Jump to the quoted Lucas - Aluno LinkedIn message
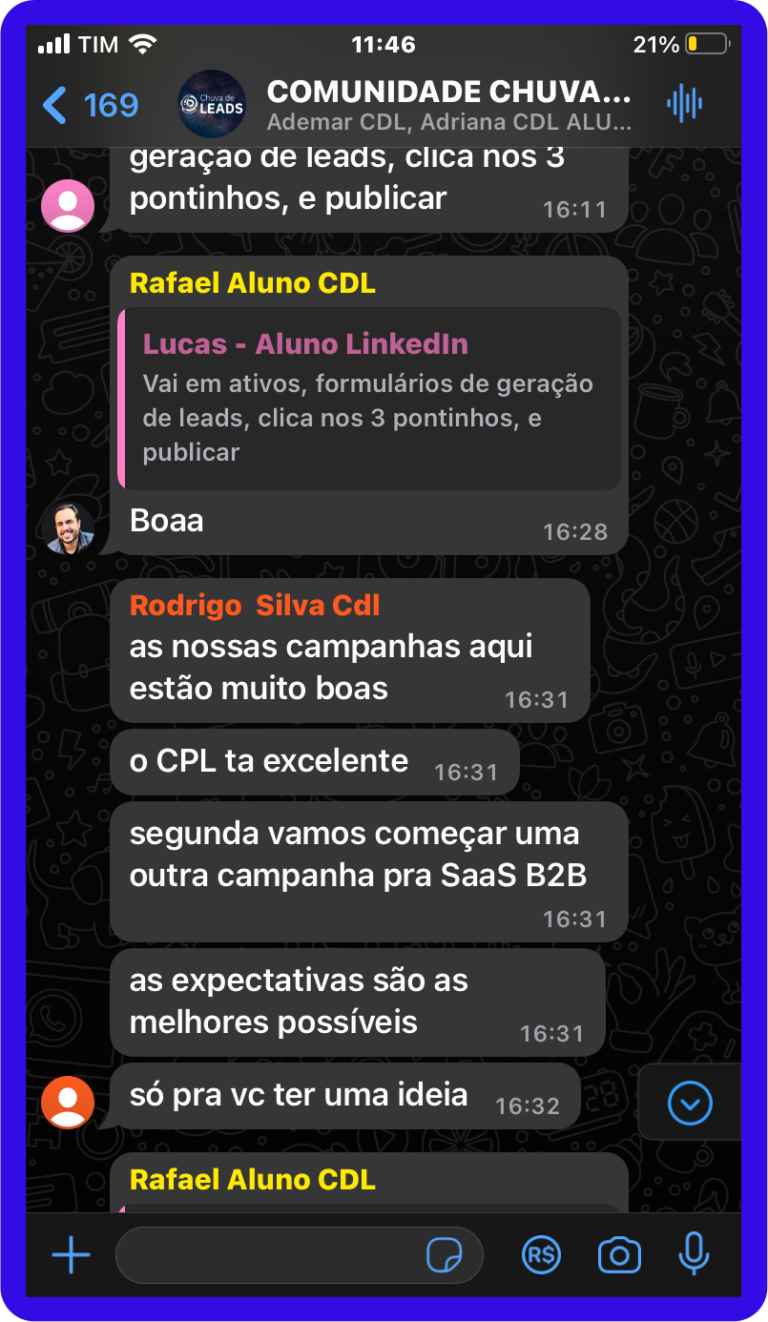The width and height of the screenshot is (768, 1322). [x=370, y=397]
